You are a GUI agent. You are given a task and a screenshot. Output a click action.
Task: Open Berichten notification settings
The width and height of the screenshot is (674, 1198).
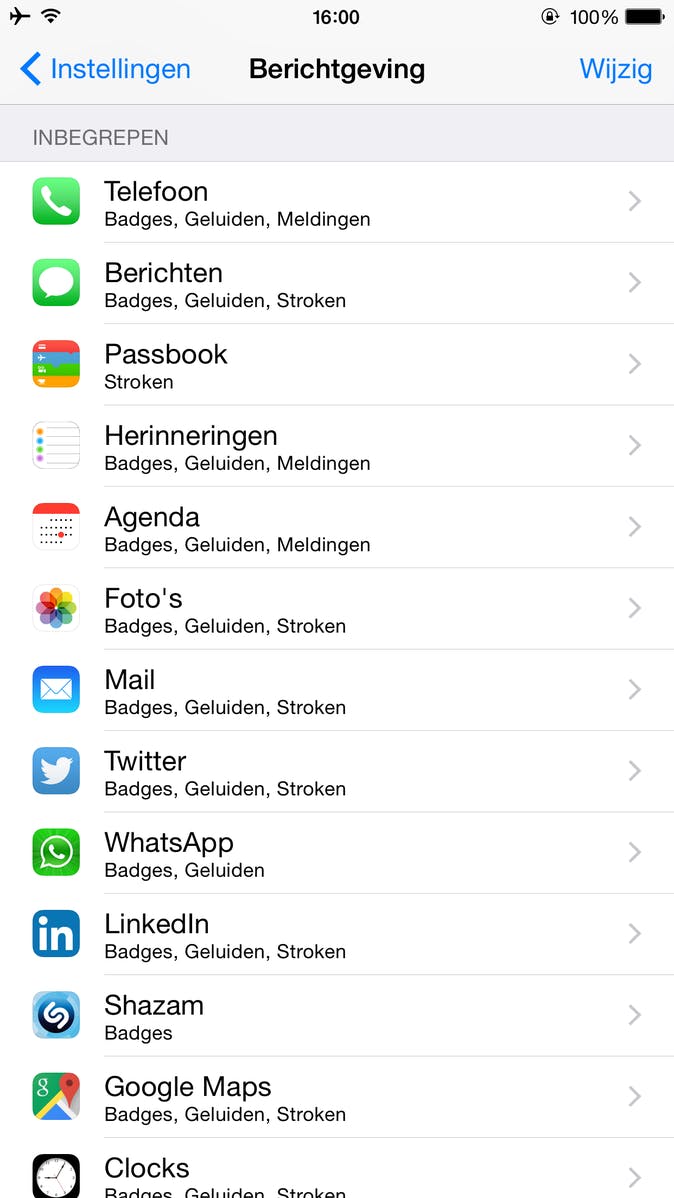coord(337,284)
